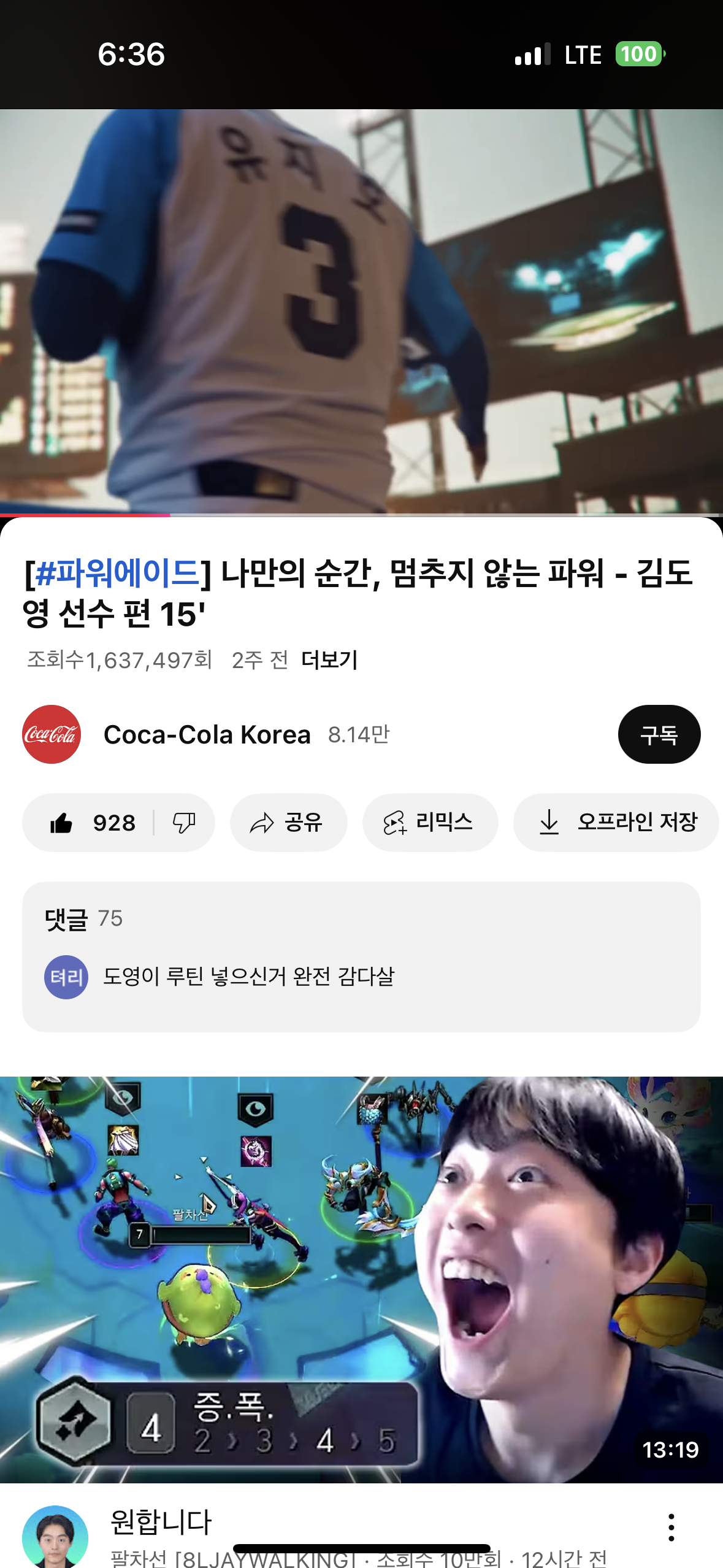Open the #파워에이드 hashtag link
This screenshot has height=1568, width=723.
[x=117, y=573]
